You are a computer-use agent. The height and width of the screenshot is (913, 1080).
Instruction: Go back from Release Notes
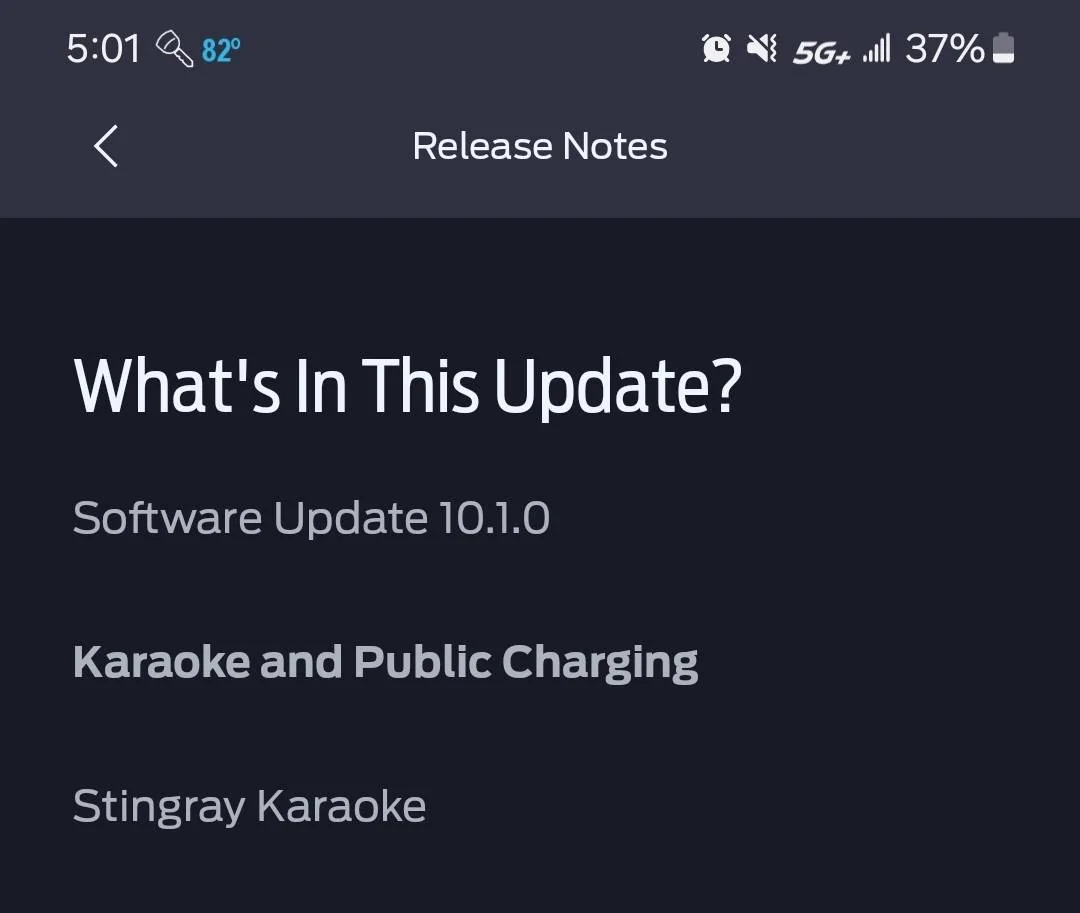tap(106, 146)
